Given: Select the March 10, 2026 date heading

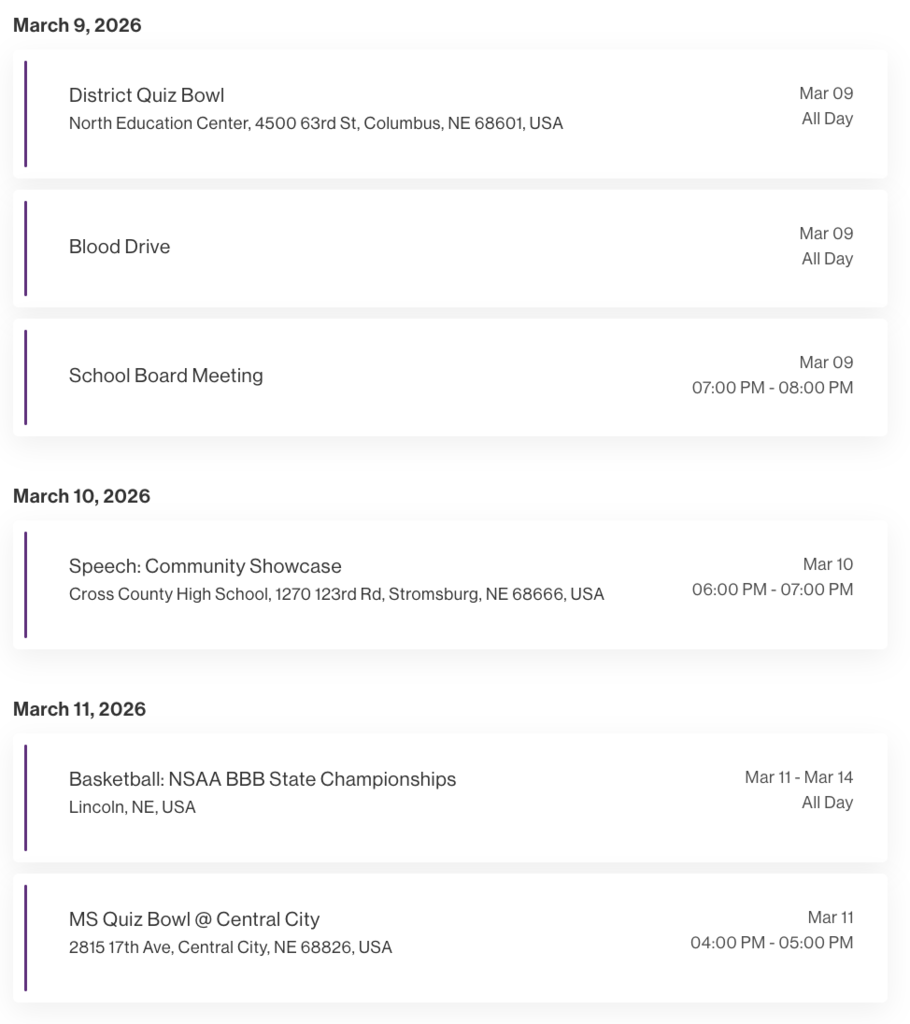Looking at the screenshot, I should [81, 495].
